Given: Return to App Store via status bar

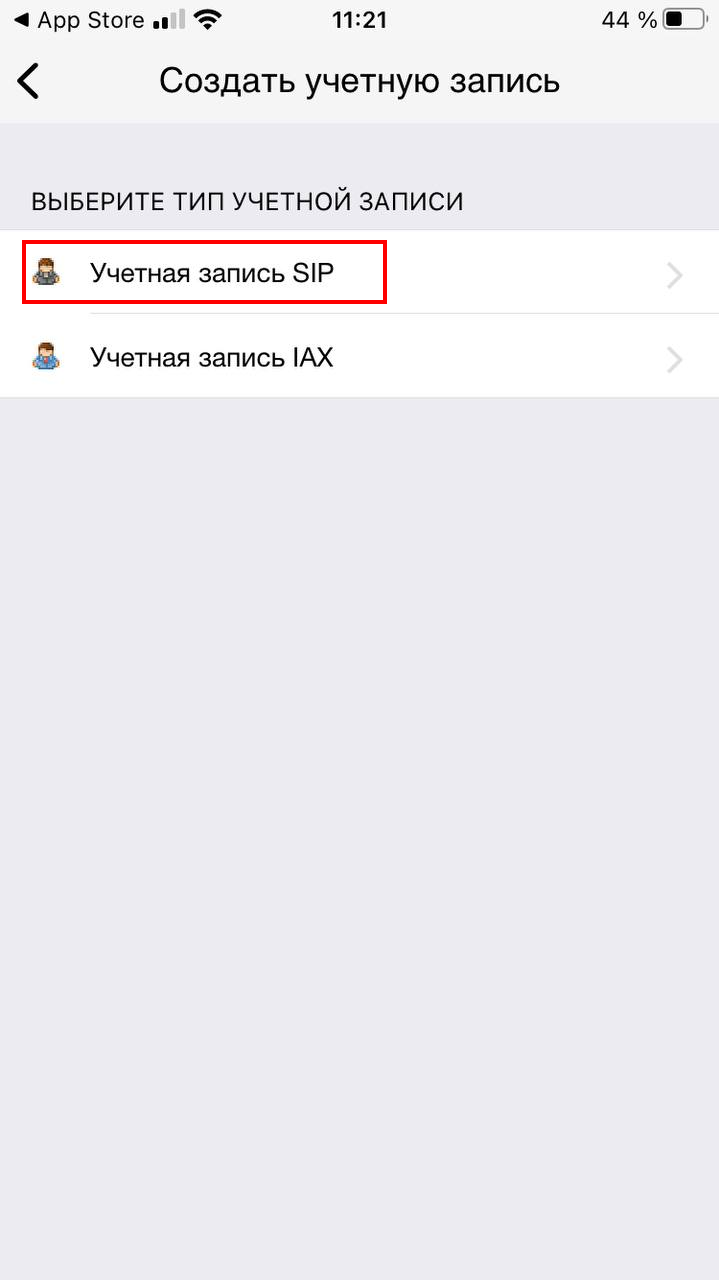Looking at the screenshot, I should (78, 20).
